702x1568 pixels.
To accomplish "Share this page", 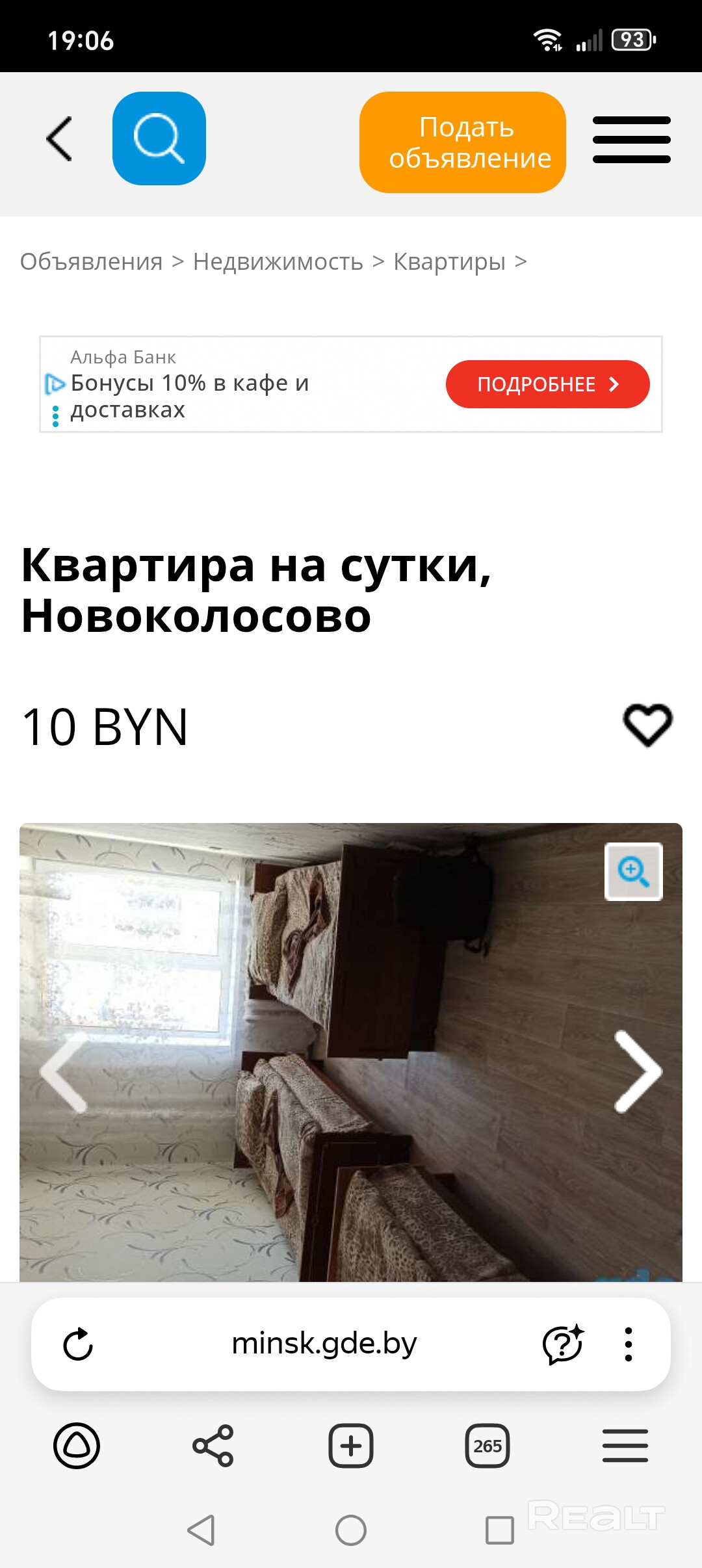I will pos(213,1446).
